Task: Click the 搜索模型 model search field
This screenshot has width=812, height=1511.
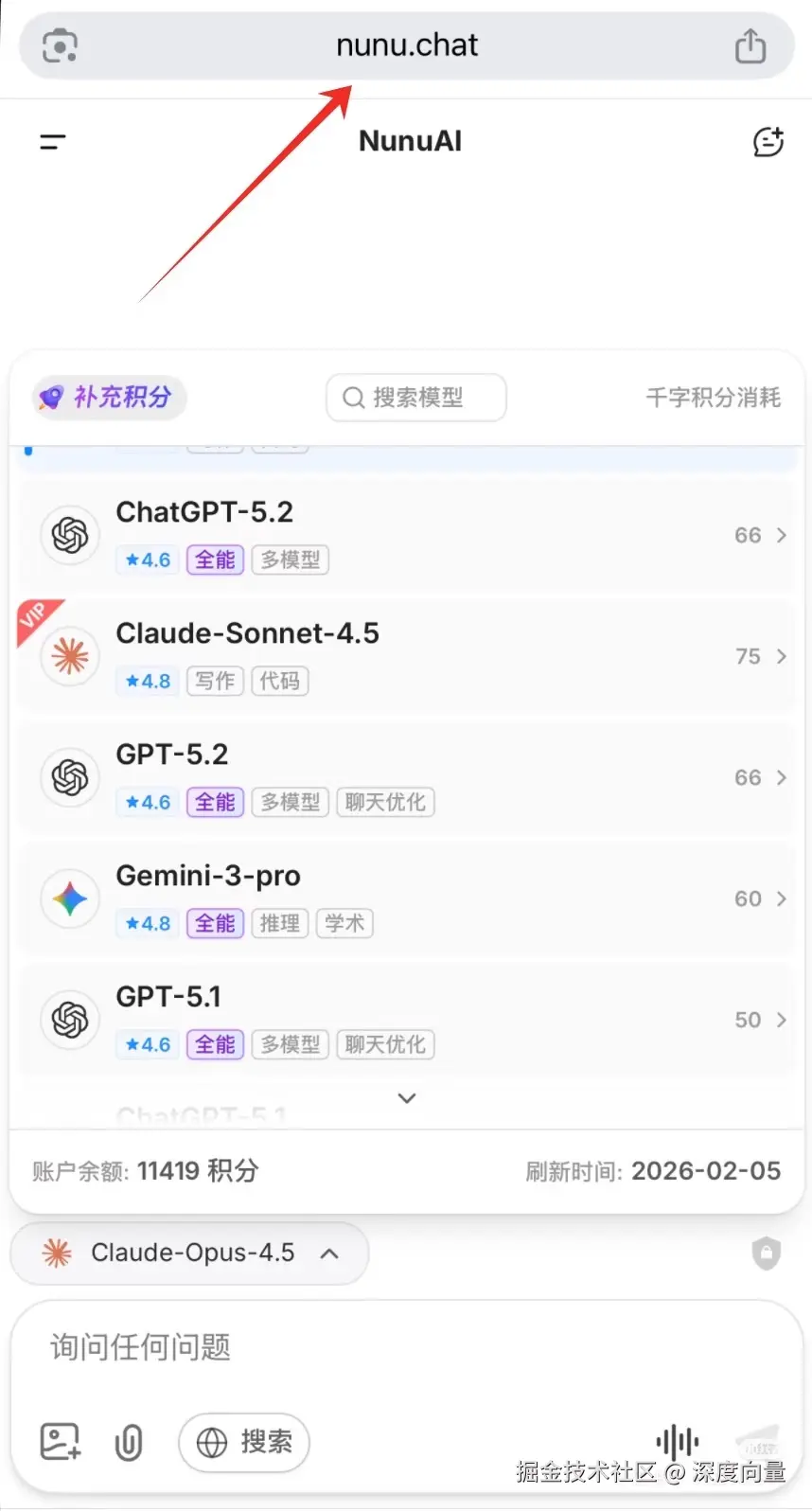Action: pyautogui.click(x=415, y=398)
